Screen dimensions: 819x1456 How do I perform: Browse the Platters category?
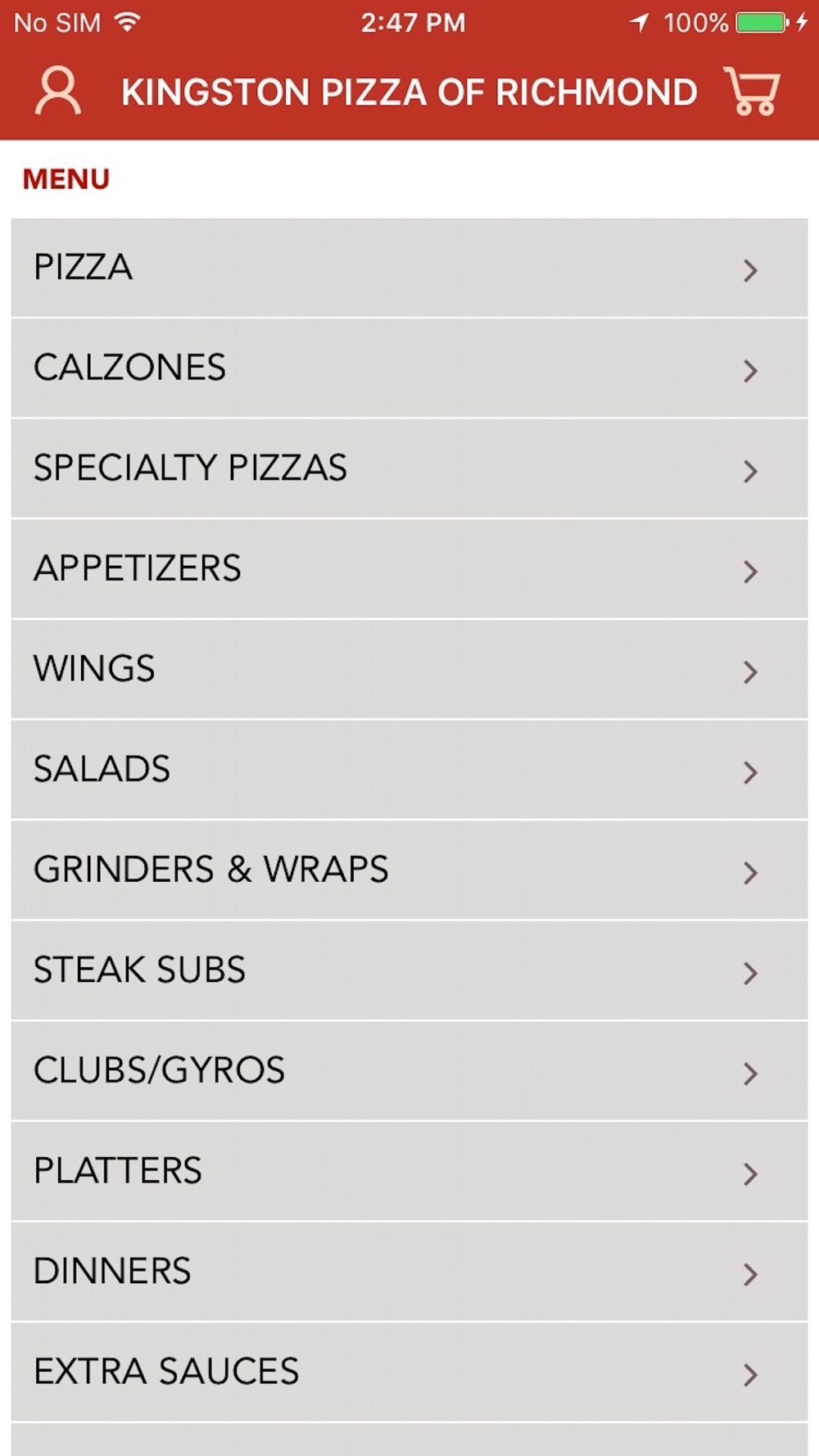tap(409, 1172)
